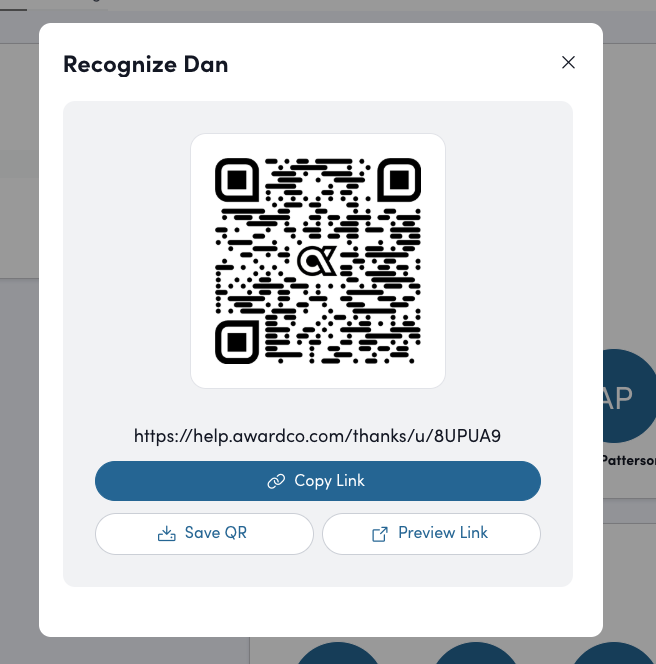The image size is (656, 664).
Task: Open the Preview Link button
Action: [x=431, y=533]
